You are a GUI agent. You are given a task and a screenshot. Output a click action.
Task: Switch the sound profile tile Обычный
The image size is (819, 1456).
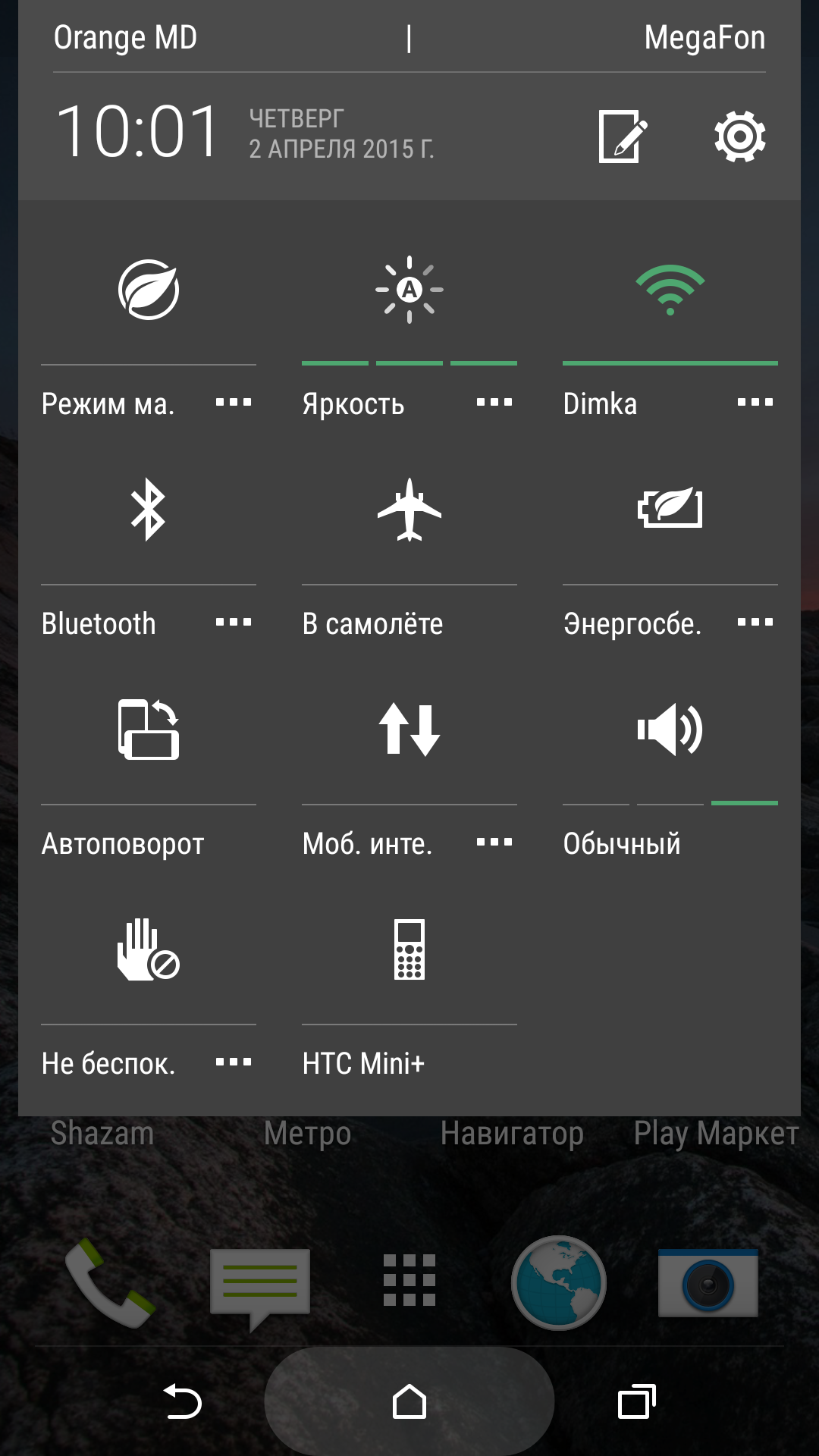[670, 730]
